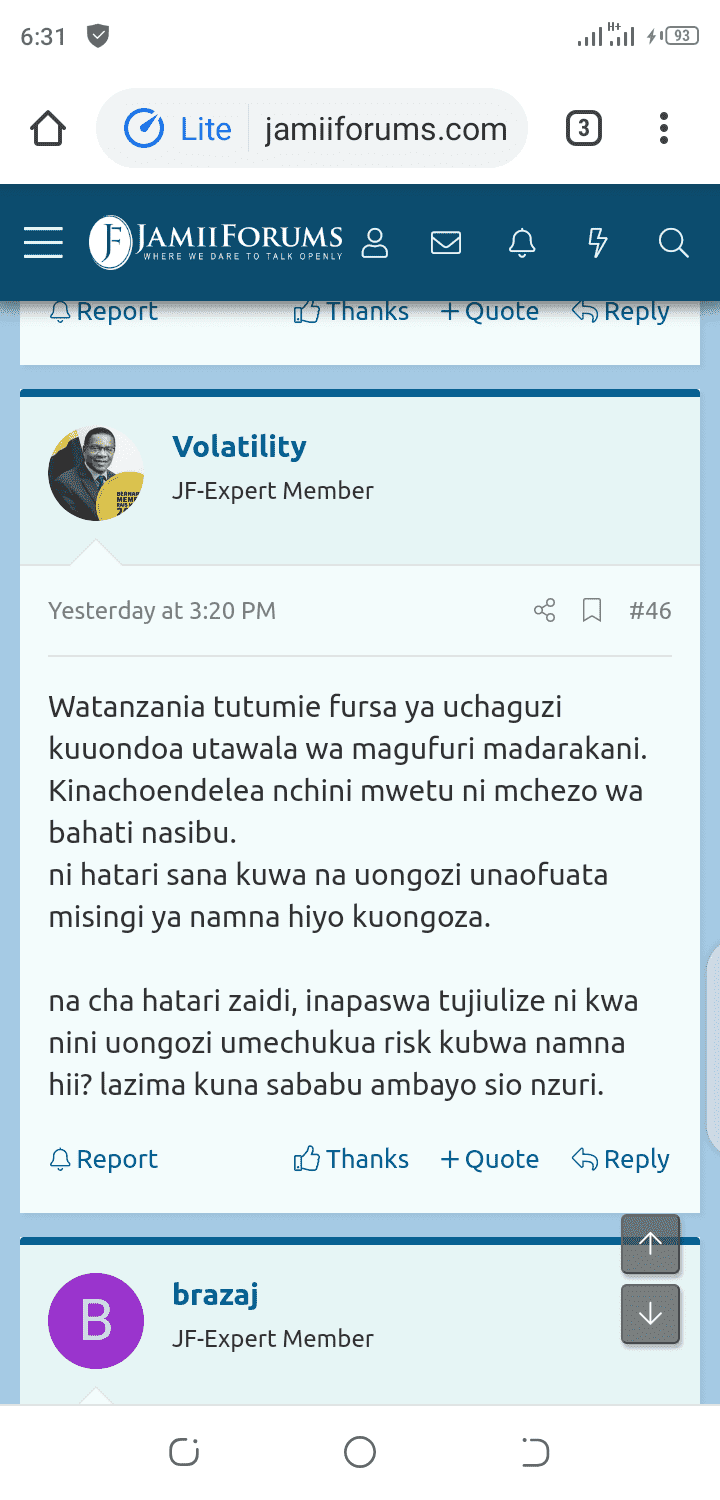Quote Volatility's post
Image resolution: width=720 pixels, height=1500 pixels.
click(x=490, y=1159)
